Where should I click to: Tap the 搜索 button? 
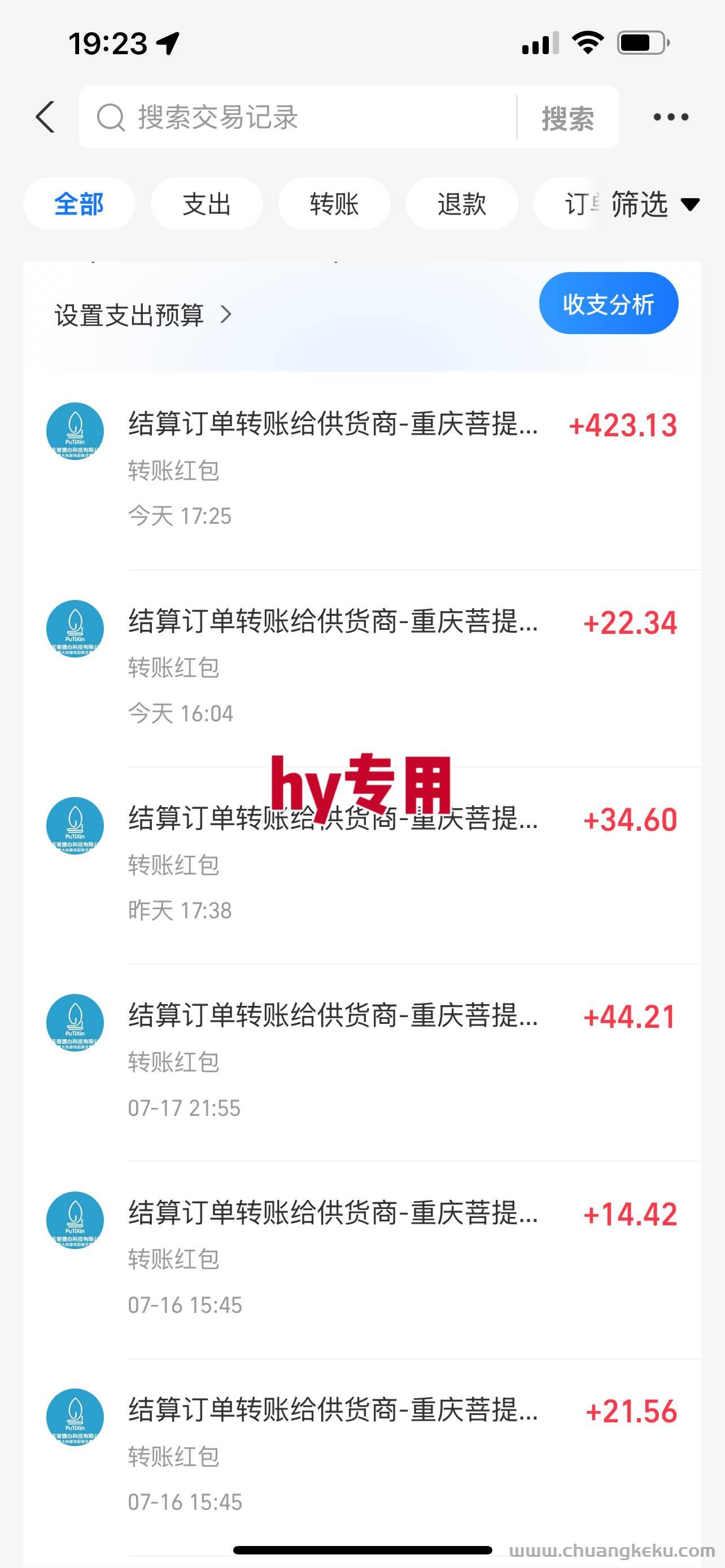[x=567, y=117]
